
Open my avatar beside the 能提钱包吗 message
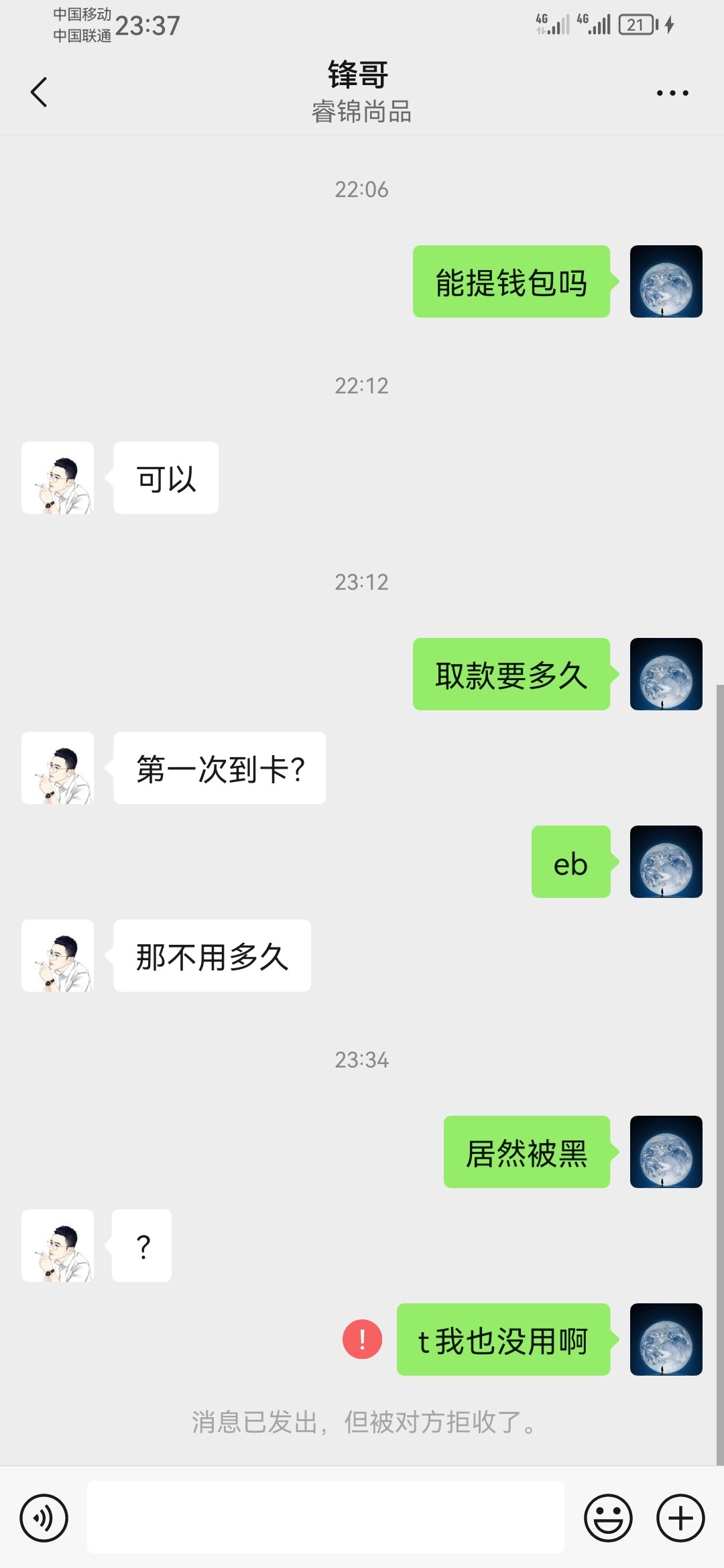666,281
